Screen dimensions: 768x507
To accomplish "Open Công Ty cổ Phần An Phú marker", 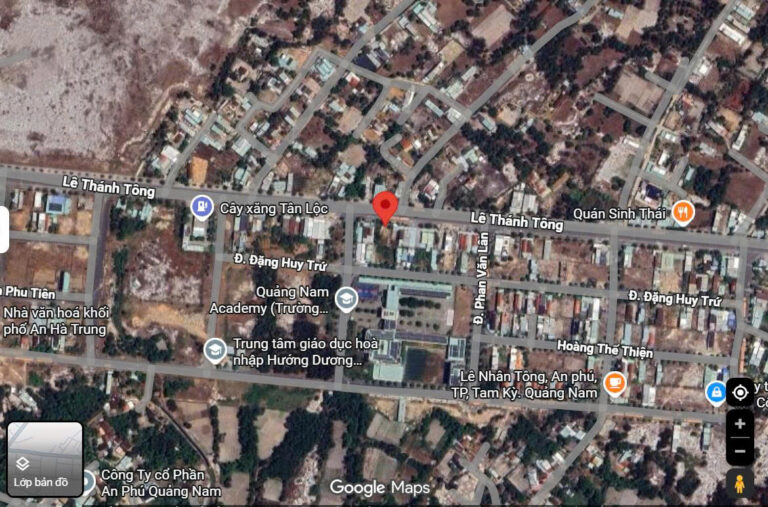I will [x=86, y=481].
